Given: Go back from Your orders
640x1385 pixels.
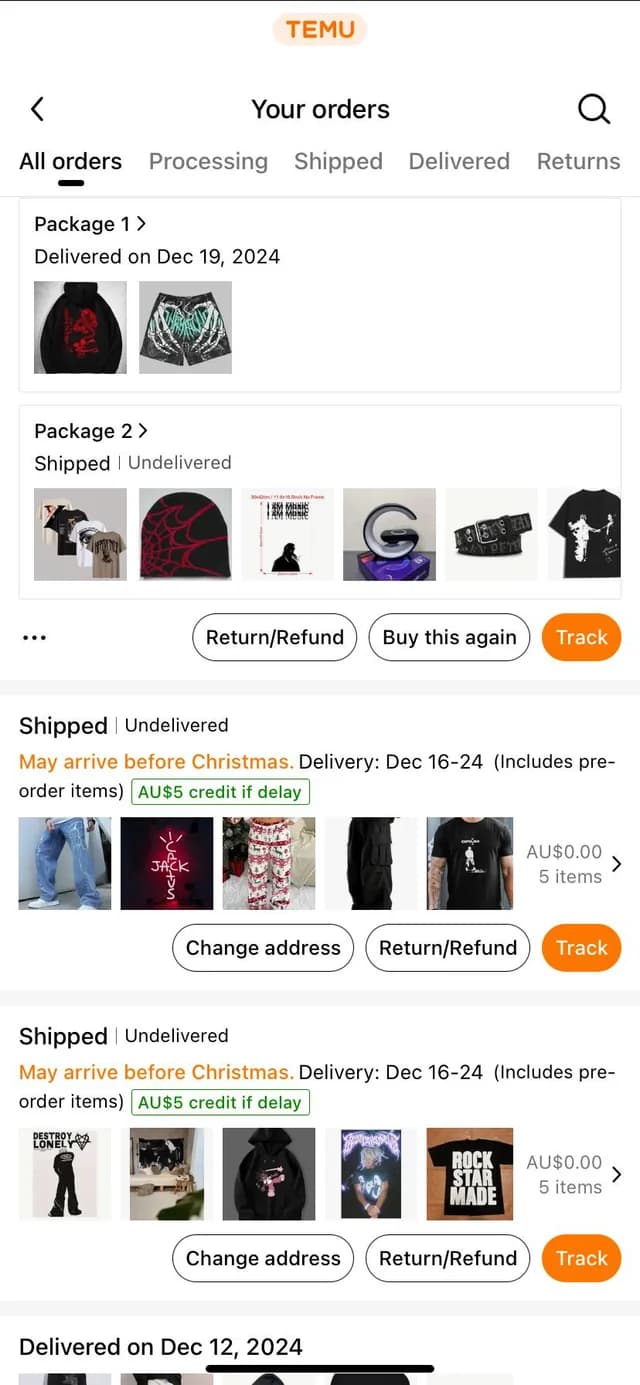Looking at the screenshot, I should tap(37, 109).
